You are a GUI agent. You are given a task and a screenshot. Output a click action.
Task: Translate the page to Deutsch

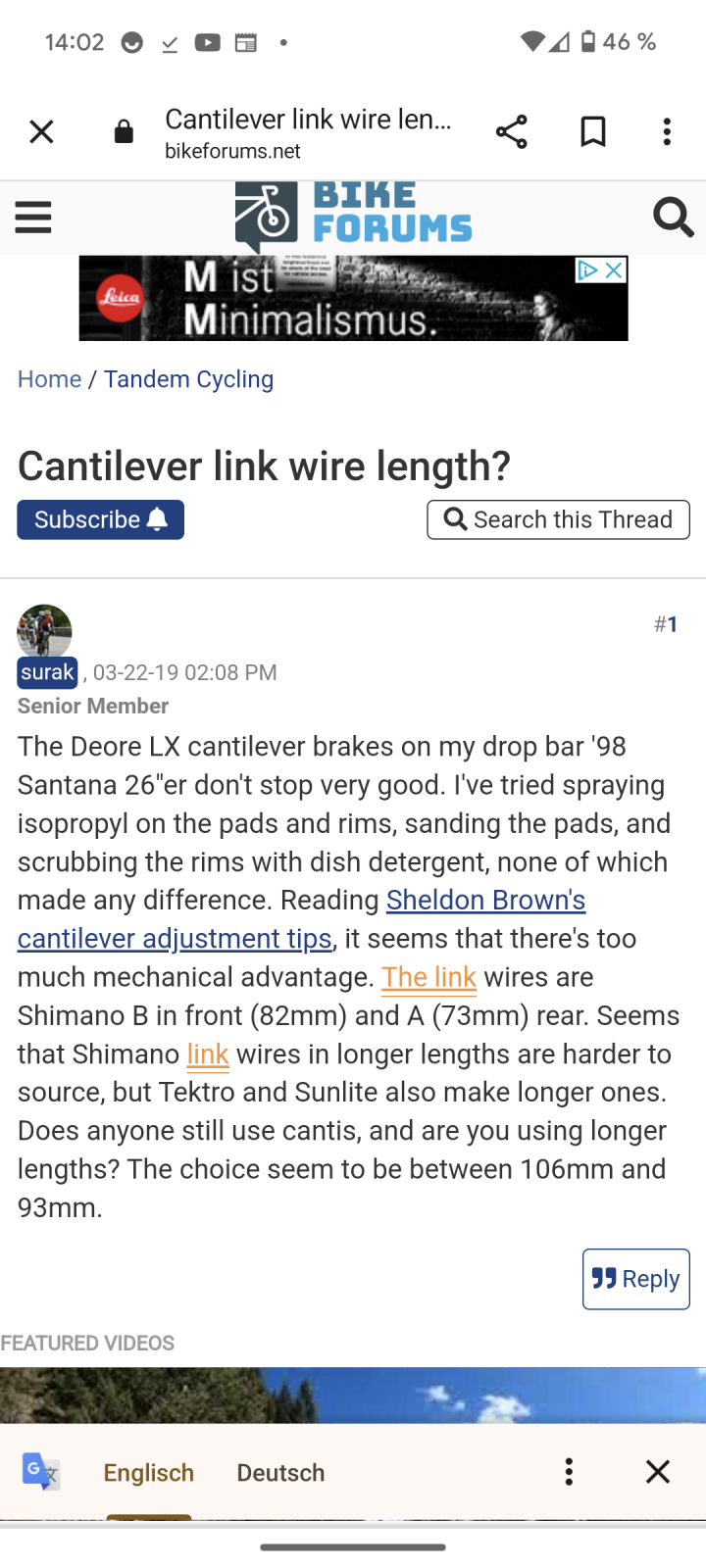point(280,1473)
